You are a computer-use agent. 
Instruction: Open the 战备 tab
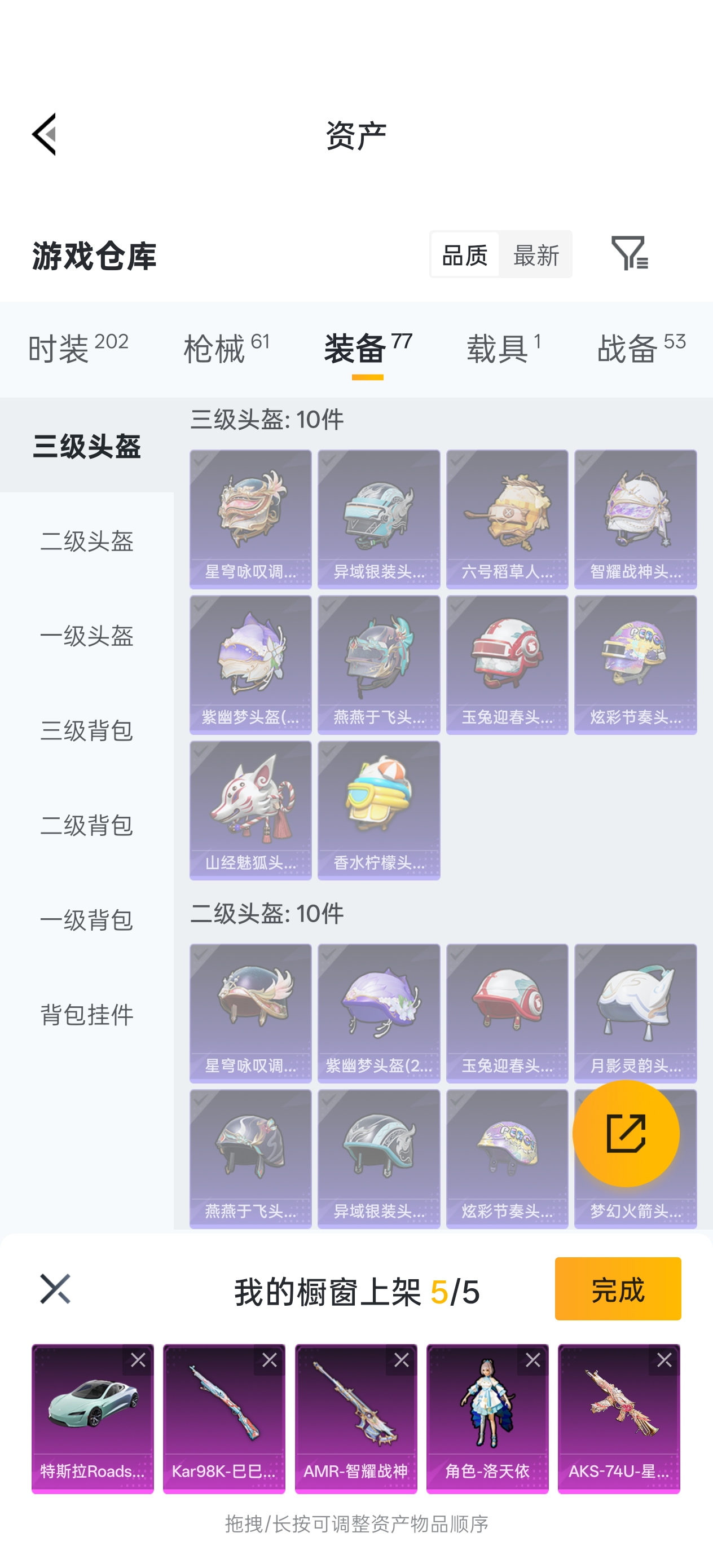641,348
